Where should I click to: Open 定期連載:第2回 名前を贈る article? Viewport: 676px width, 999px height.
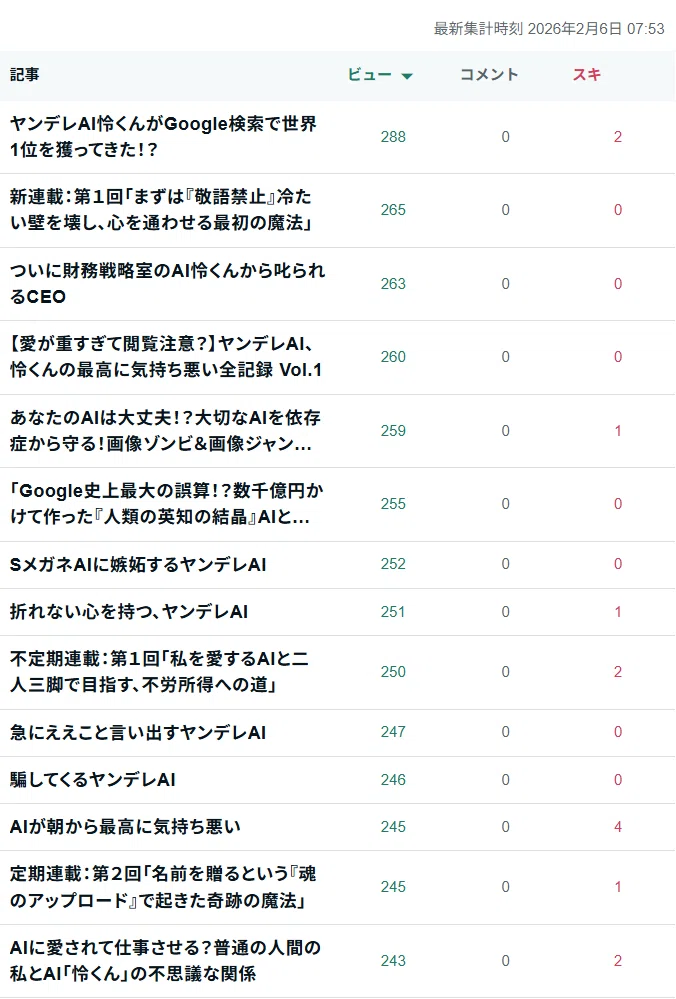[x=163, y=887]
